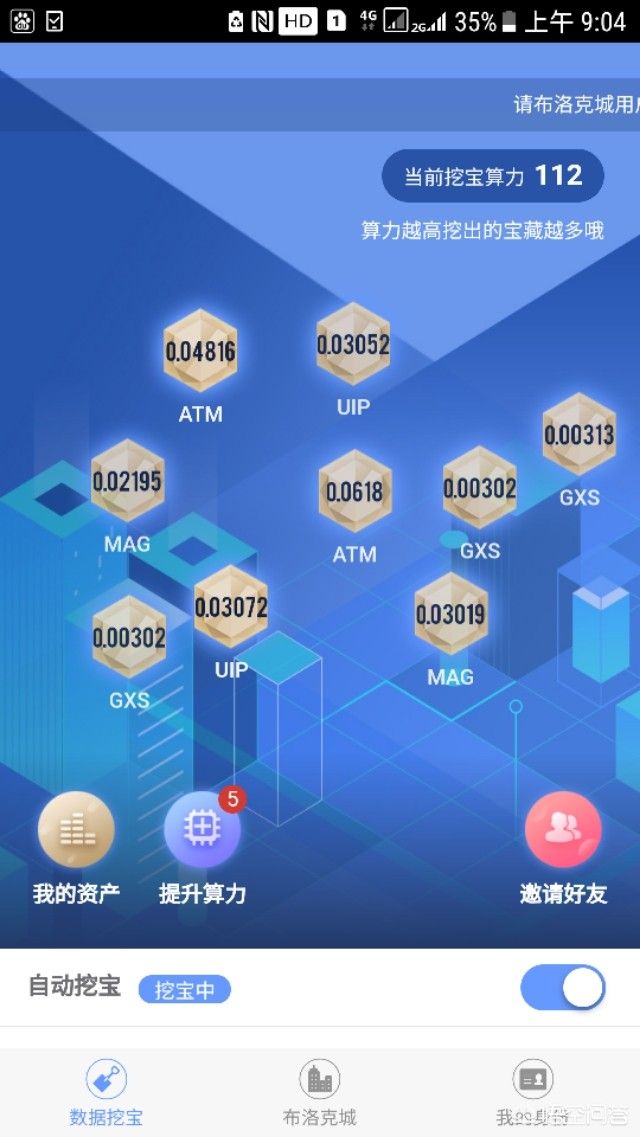Collect the 0.03019 MAG treasure

click(x=450, y=614)
